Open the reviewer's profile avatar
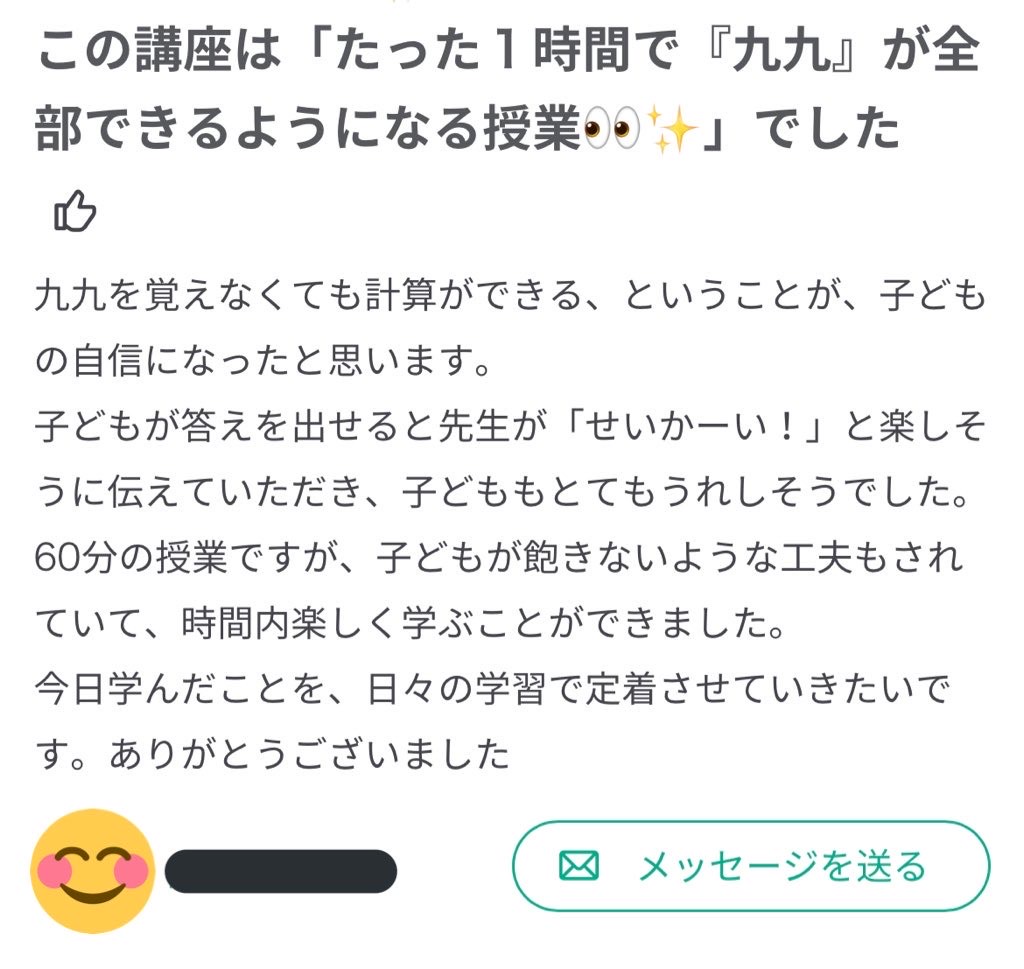 [x=94, y=870]
